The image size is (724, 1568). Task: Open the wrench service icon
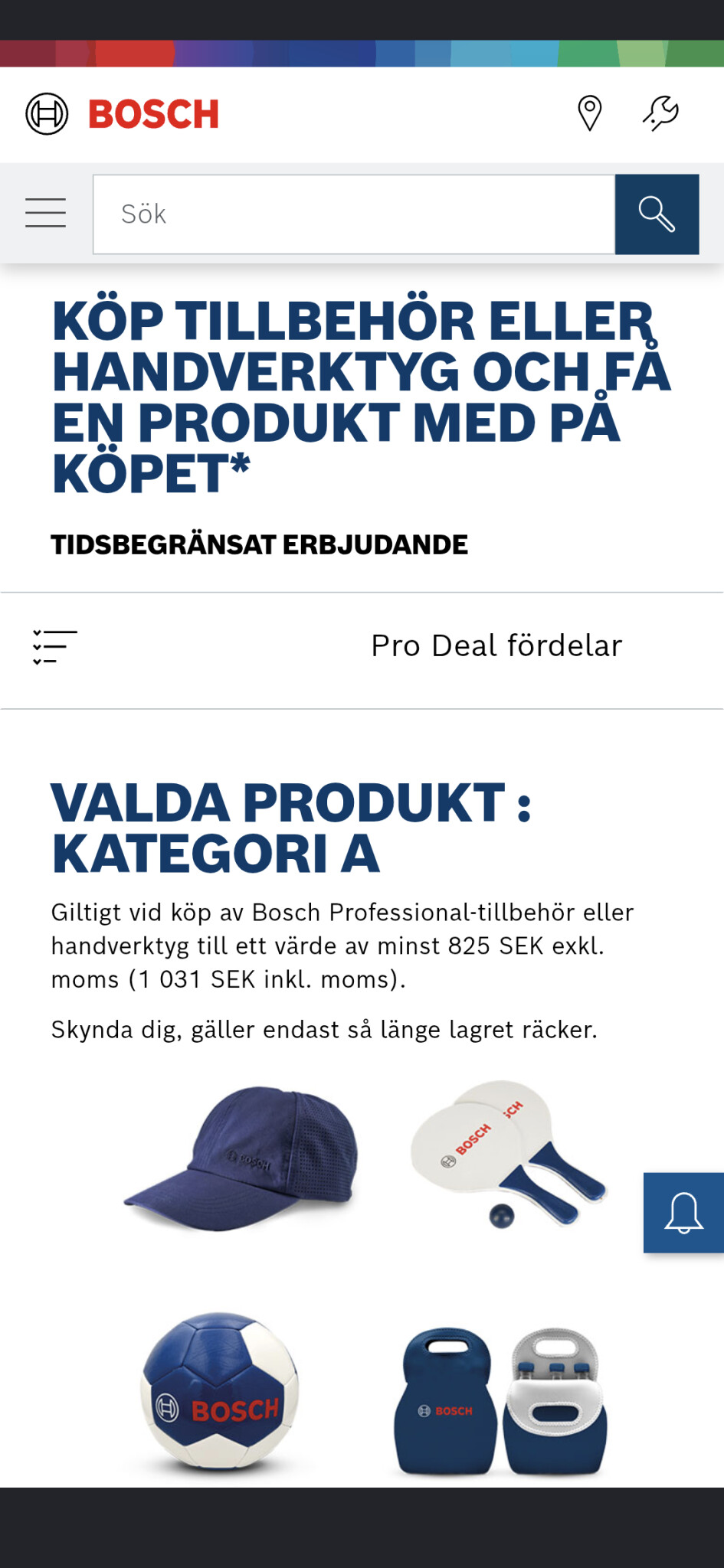click(x=660, y=113)
